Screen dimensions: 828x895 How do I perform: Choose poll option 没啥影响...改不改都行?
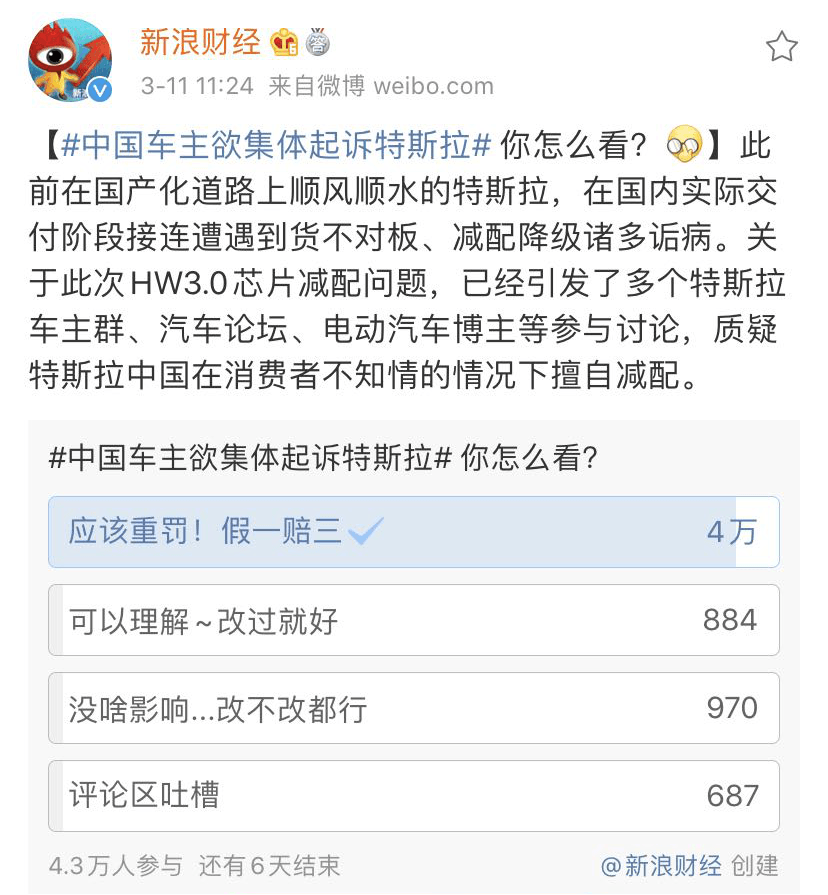click(413, 708)
